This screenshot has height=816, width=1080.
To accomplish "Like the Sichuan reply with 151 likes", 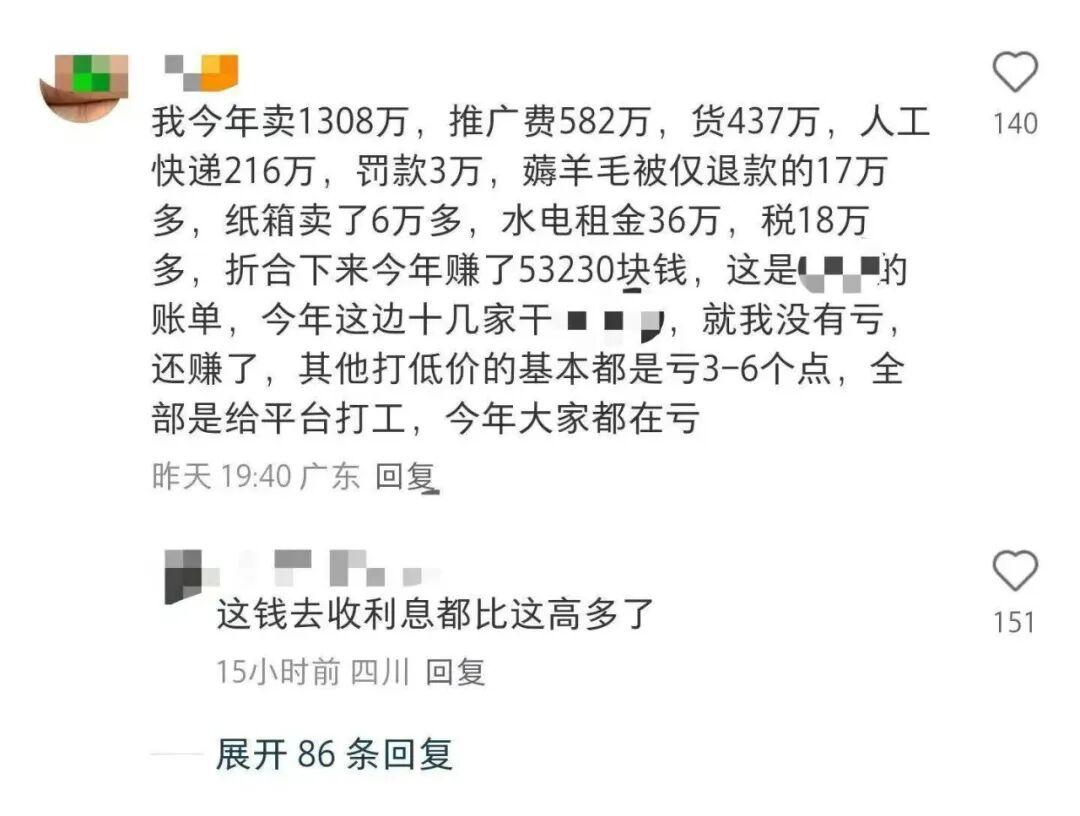I will tap(1014, 572).
